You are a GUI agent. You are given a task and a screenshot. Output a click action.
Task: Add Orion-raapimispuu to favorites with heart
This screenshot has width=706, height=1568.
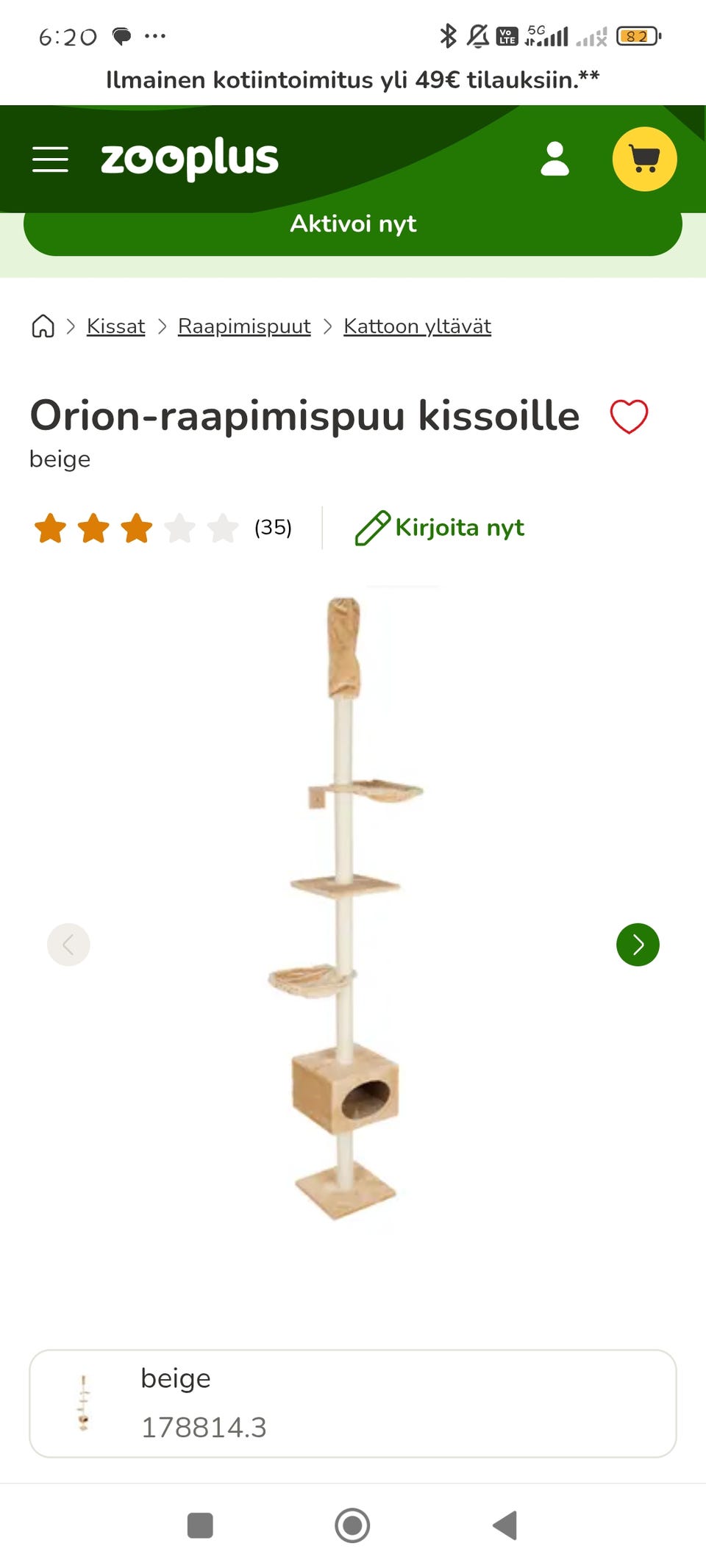click(x=629, y=417)
